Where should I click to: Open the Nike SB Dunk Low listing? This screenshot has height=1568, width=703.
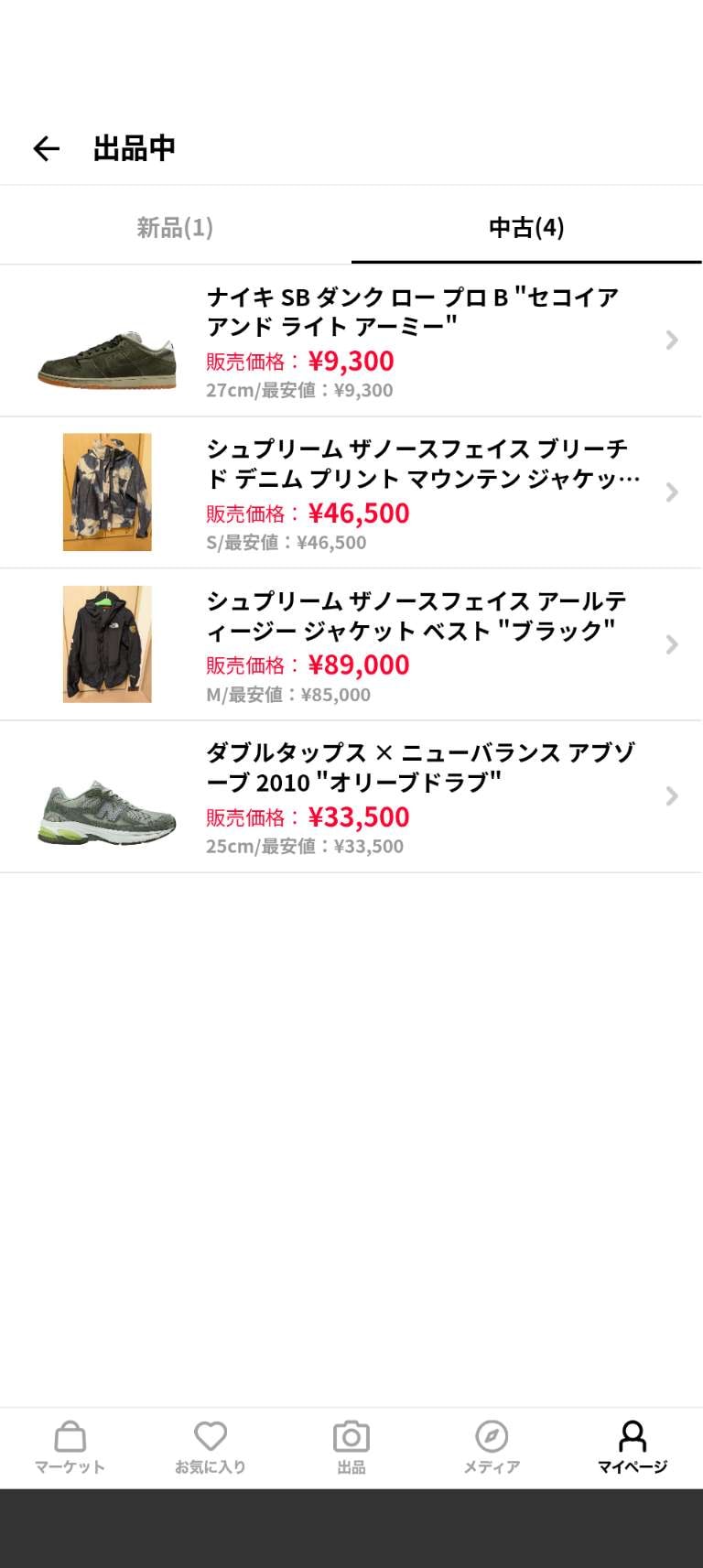[351, 341]
